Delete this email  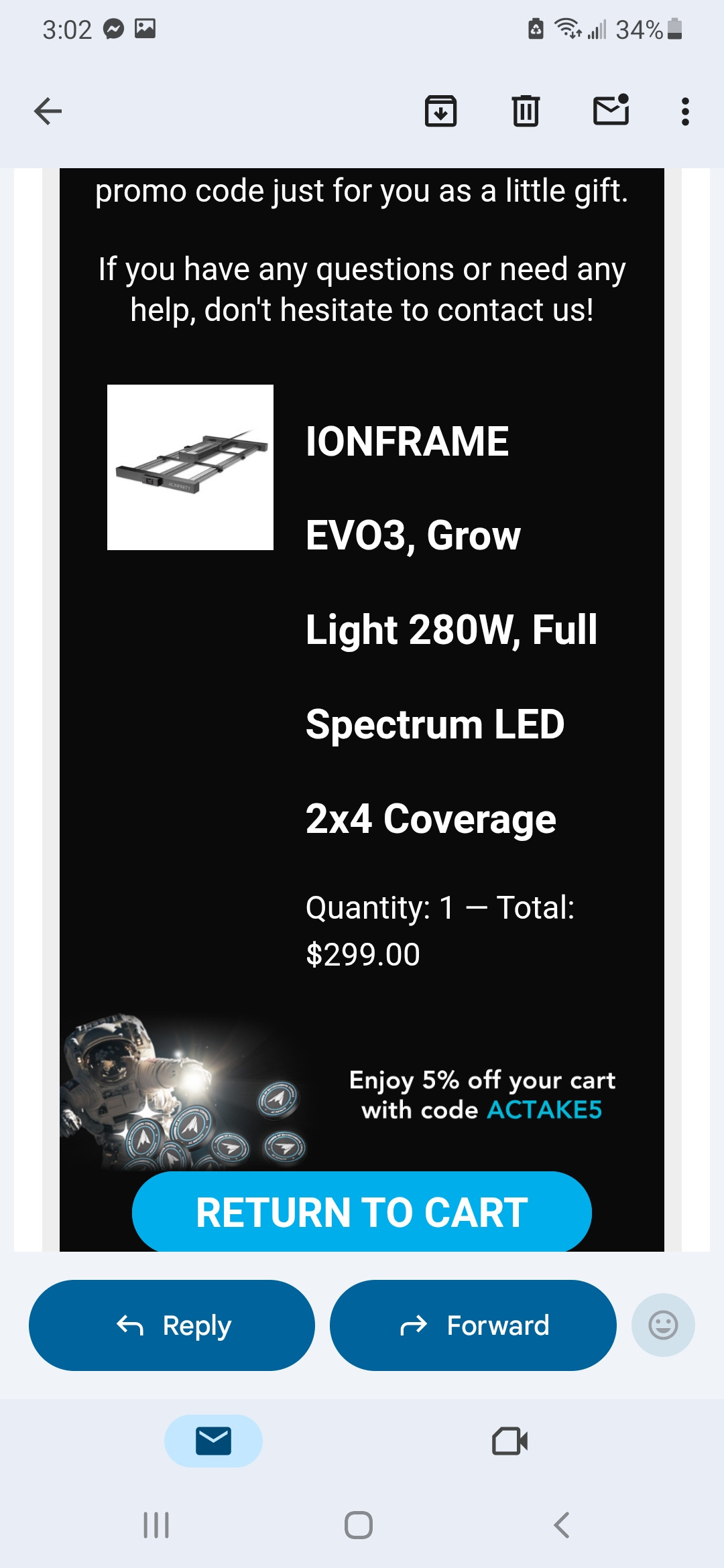[x=526, y=111]
